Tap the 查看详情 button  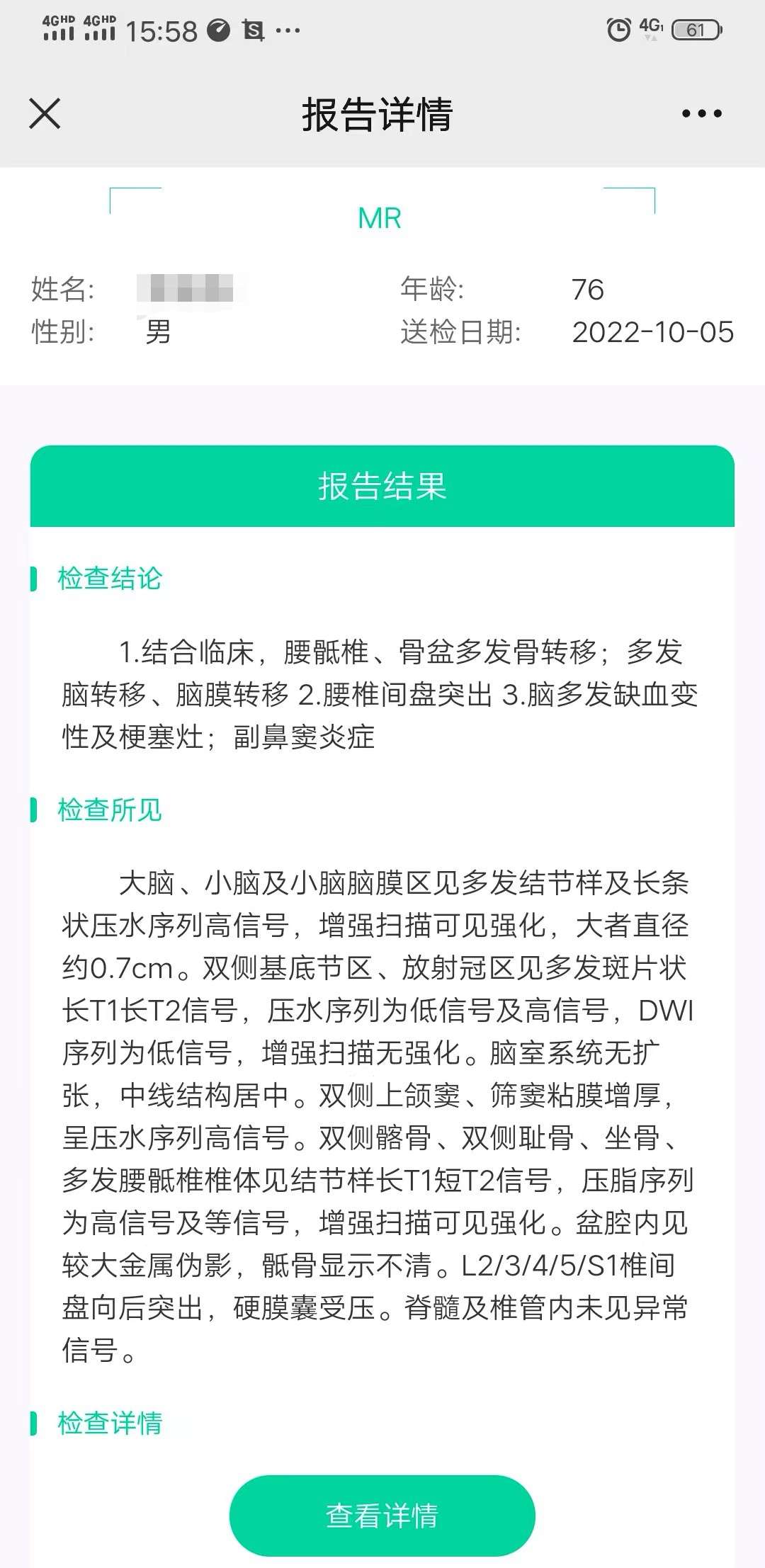(x=382, y=1516)
